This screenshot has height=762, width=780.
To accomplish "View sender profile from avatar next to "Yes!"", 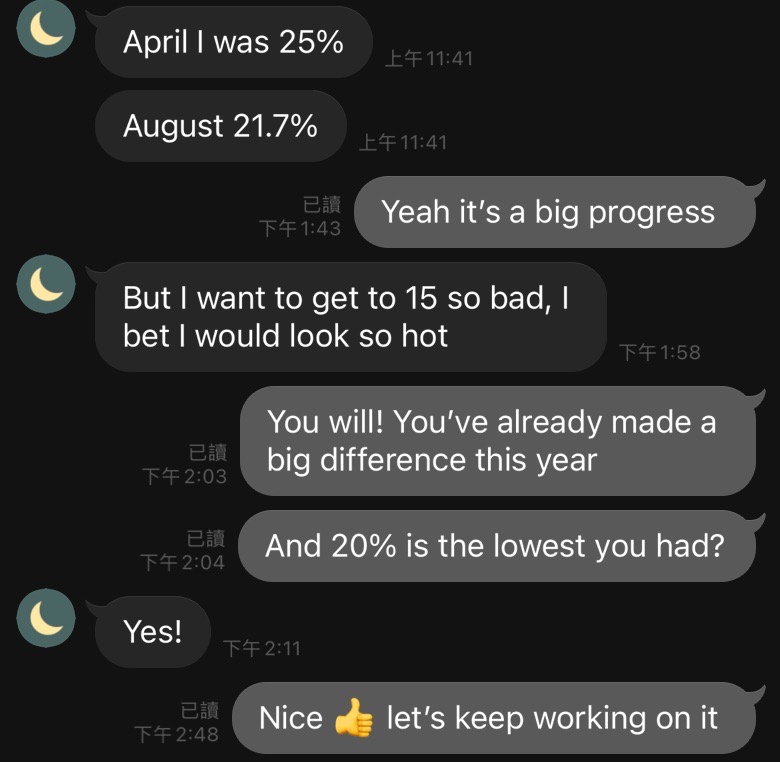I will 46,618.
